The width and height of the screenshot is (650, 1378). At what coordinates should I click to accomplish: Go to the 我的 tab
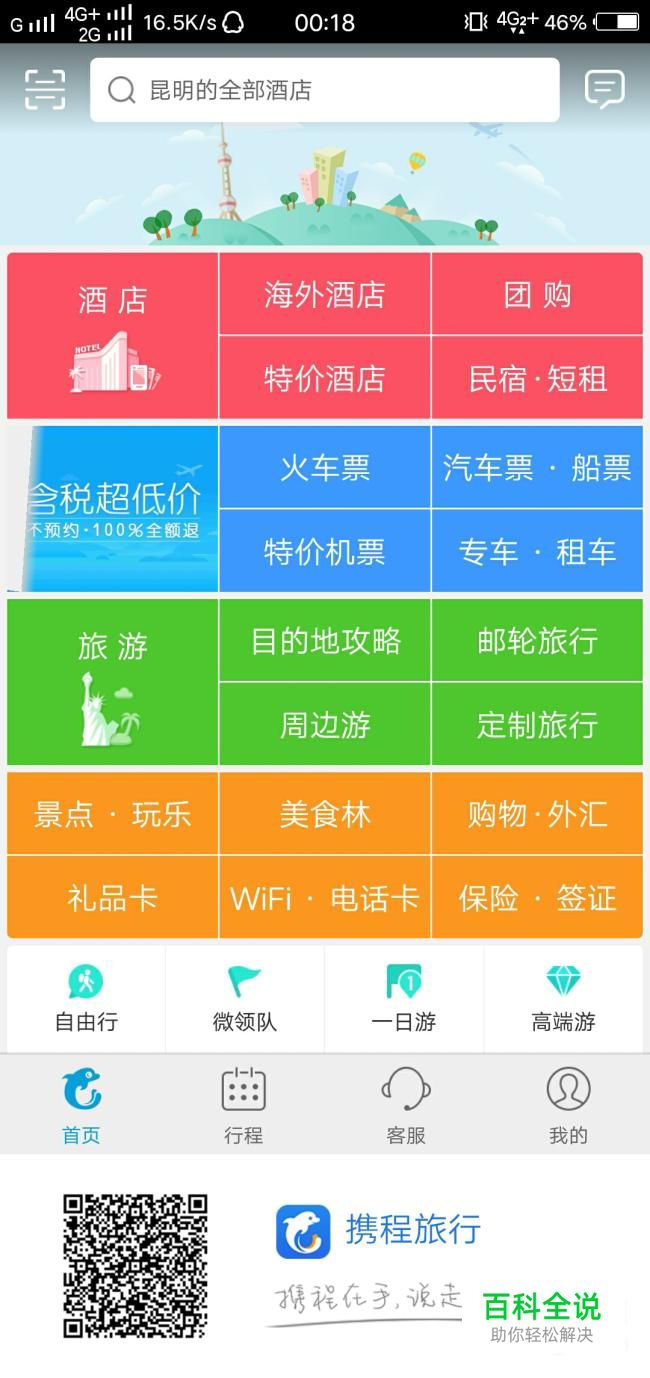tap(568, 1105)
